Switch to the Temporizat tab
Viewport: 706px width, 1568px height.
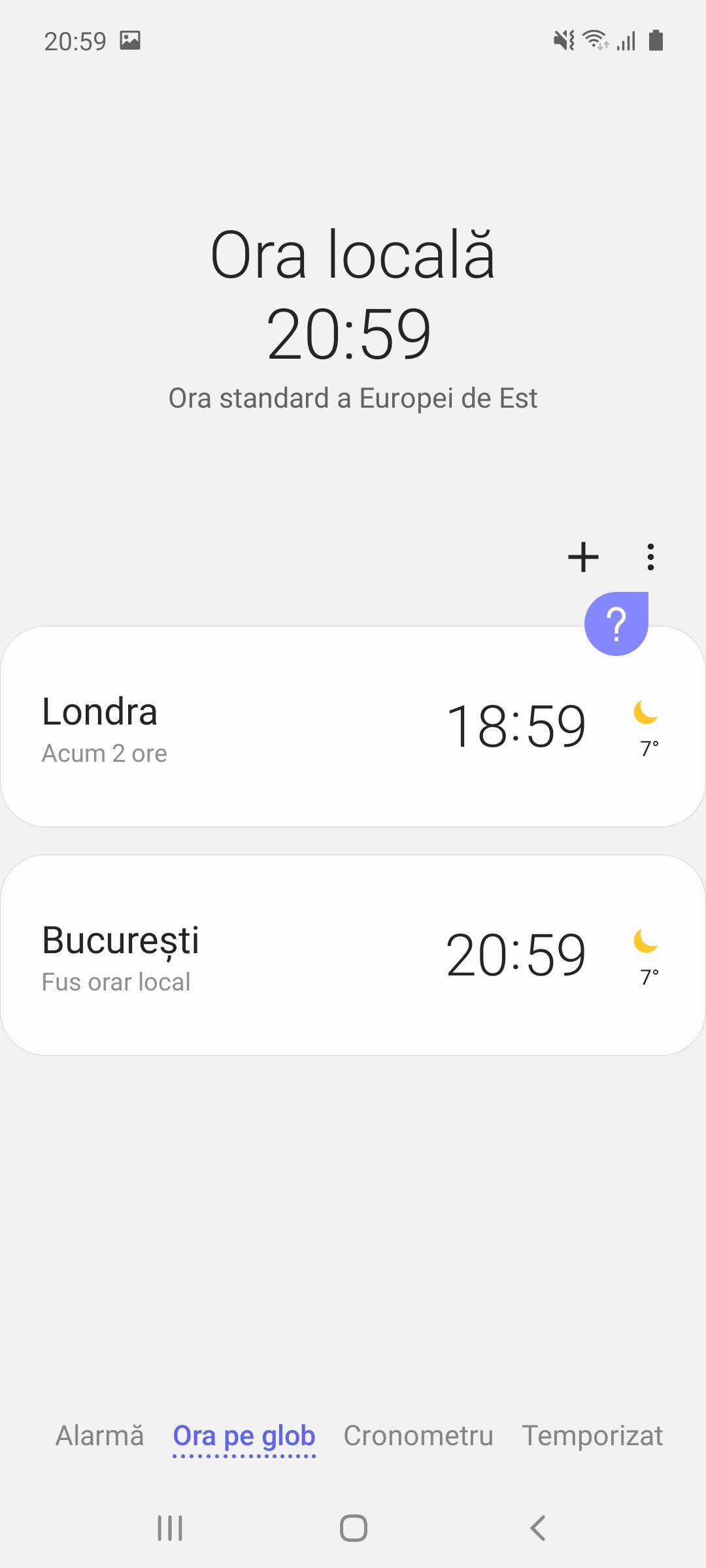click(x=592, y=1435)
